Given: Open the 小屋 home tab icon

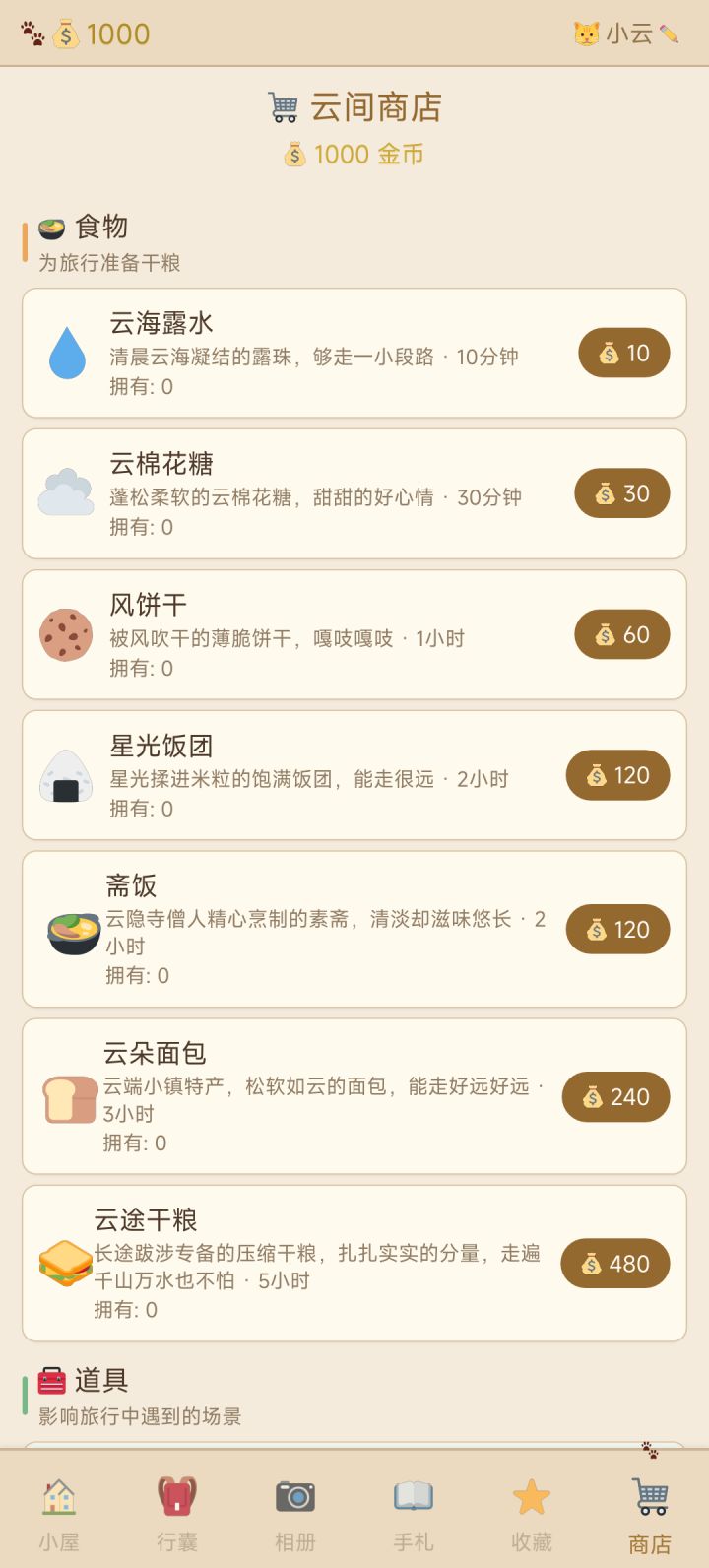Looking at the screenshot, I should click(x=58, y=1496).
